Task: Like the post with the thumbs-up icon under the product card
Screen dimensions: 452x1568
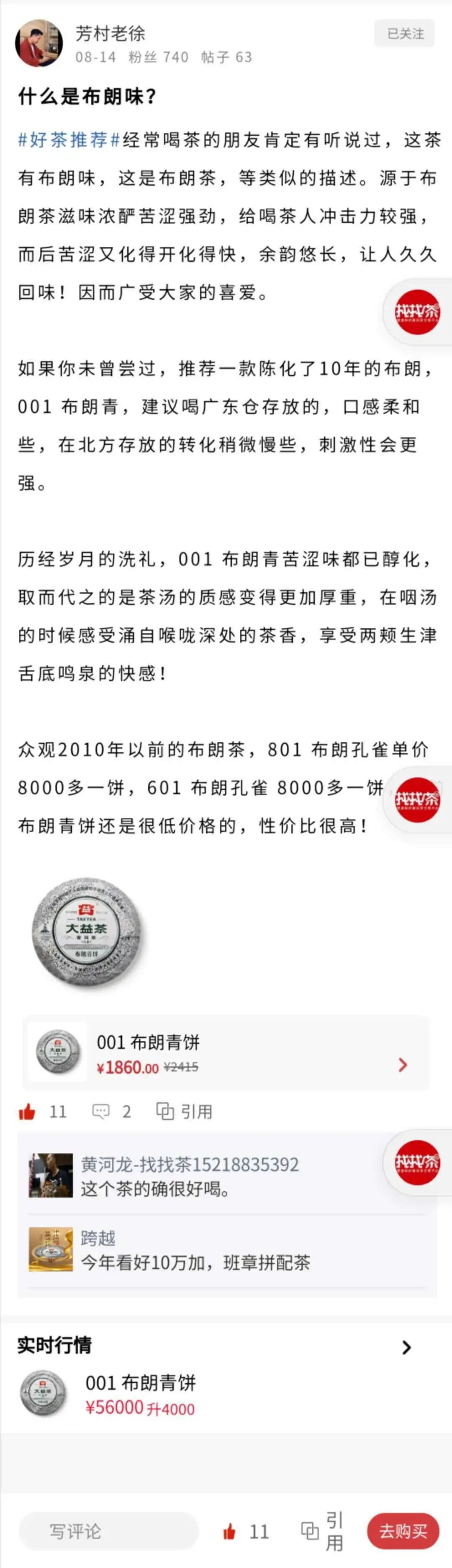Action: (27, 1112)
